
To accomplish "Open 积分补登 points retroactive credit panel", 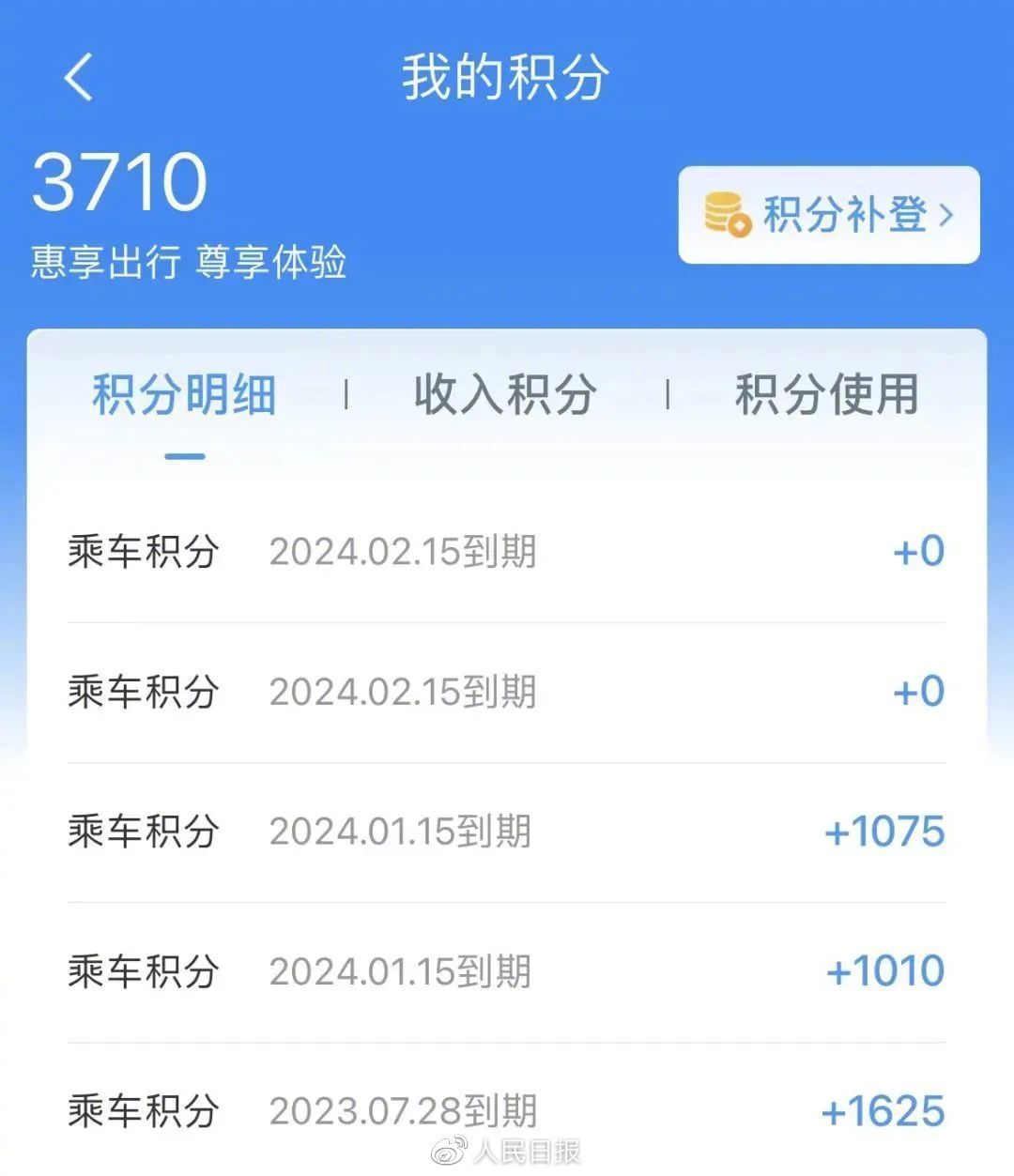I will pos(826,214).
